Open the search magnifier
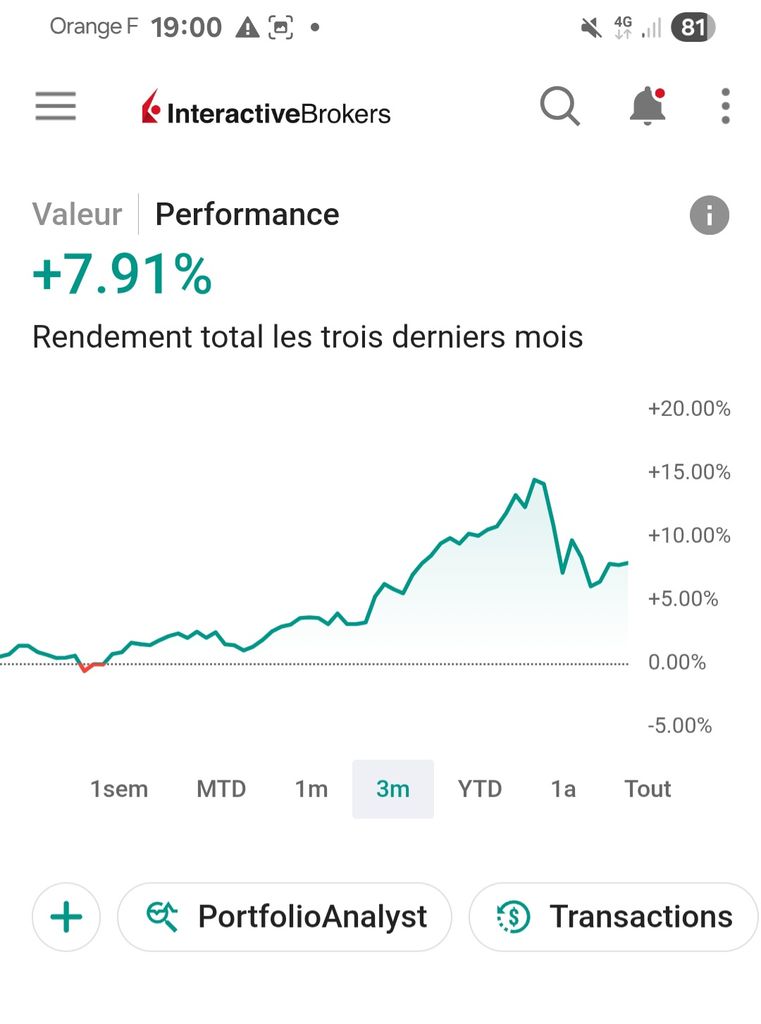761x1024 pixels. pos(560,106)
